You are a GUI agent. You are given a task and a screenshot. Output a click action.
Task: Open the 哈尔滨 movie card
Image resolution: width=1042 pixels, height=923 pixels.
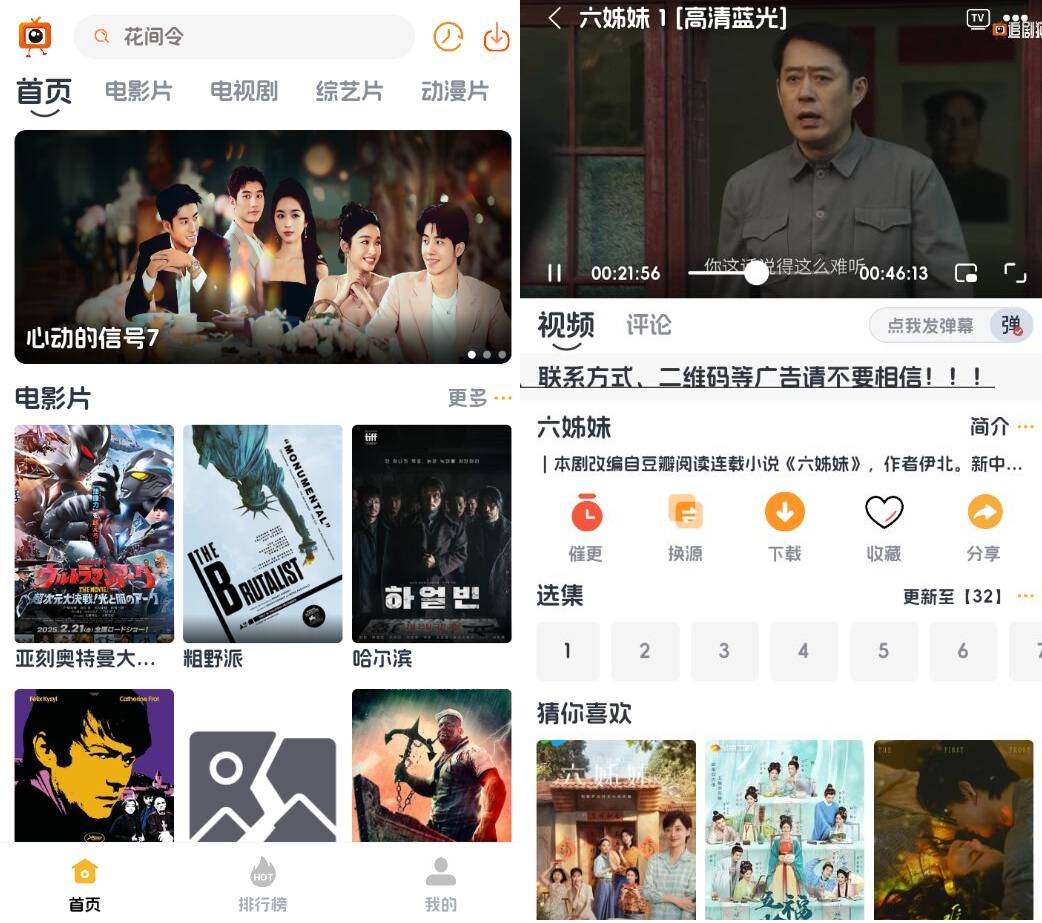pyautogui.click(x=431, y=534)
